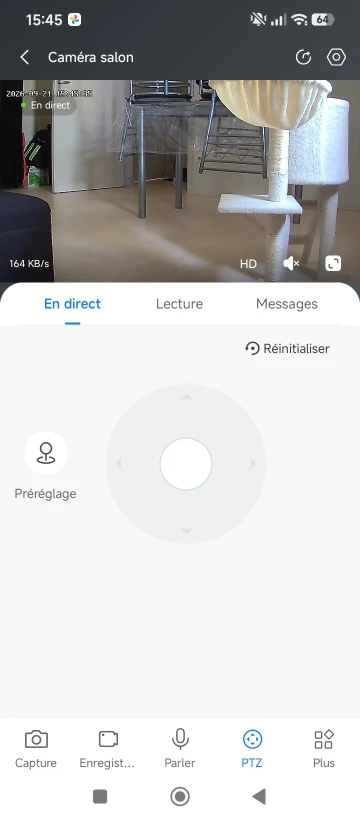
Task: Tap the system home button
Action: click(x=180, y=796)
